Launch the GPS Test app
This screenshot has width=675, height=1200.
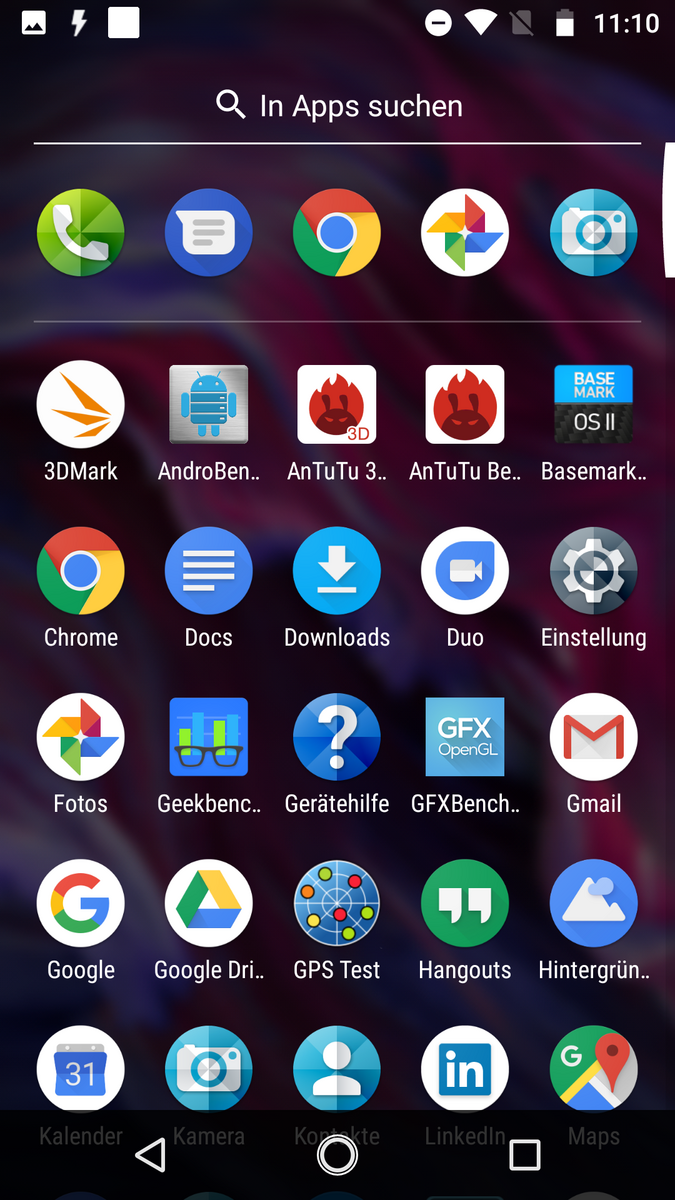337,903
